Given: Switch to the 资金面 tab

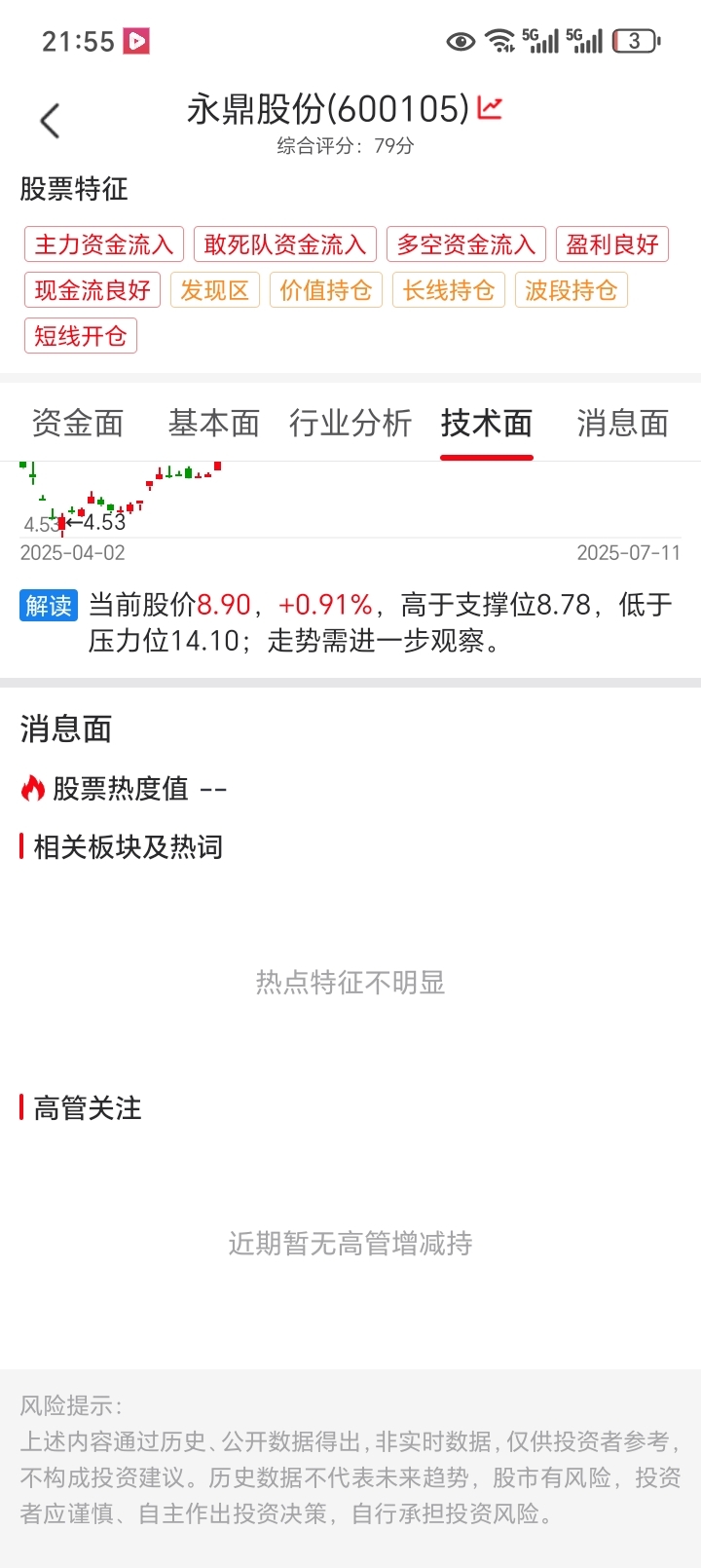Looking at the screenshot, I should pyautogui.click(x=78, y=423).
